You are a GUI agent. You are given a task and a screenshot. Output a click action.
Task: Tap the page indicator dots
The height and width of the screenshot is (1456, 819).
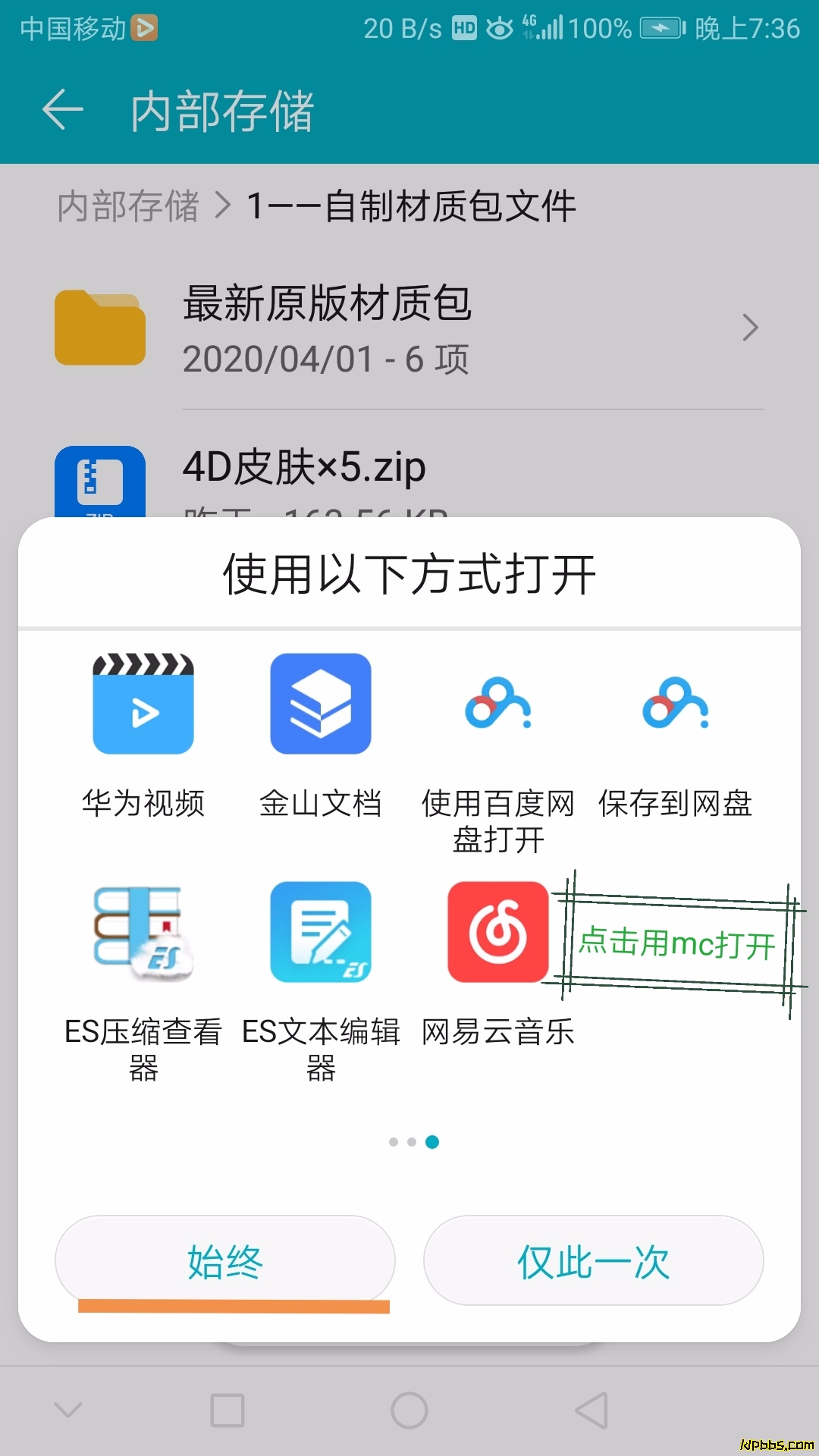(413, 1141)
